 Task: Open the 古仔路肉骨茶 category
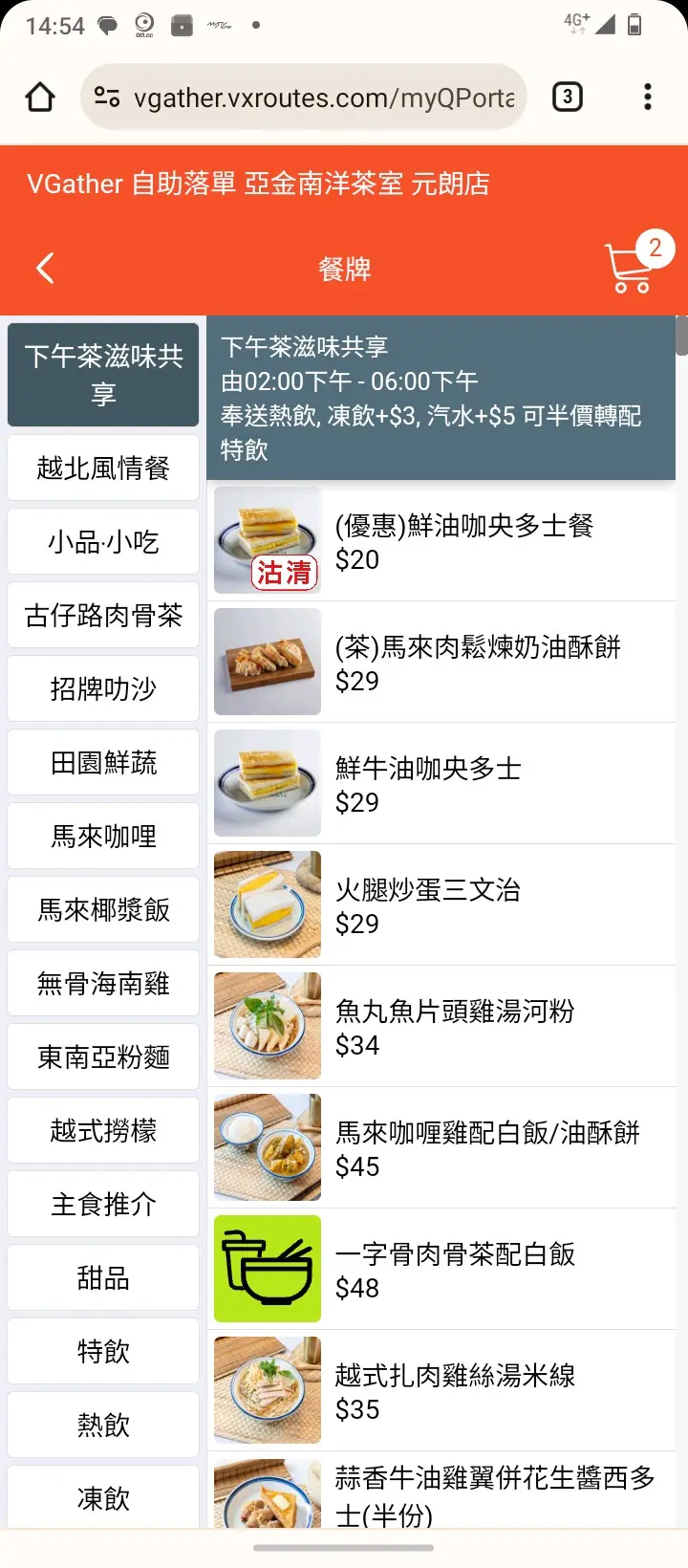tap(103, 615)
